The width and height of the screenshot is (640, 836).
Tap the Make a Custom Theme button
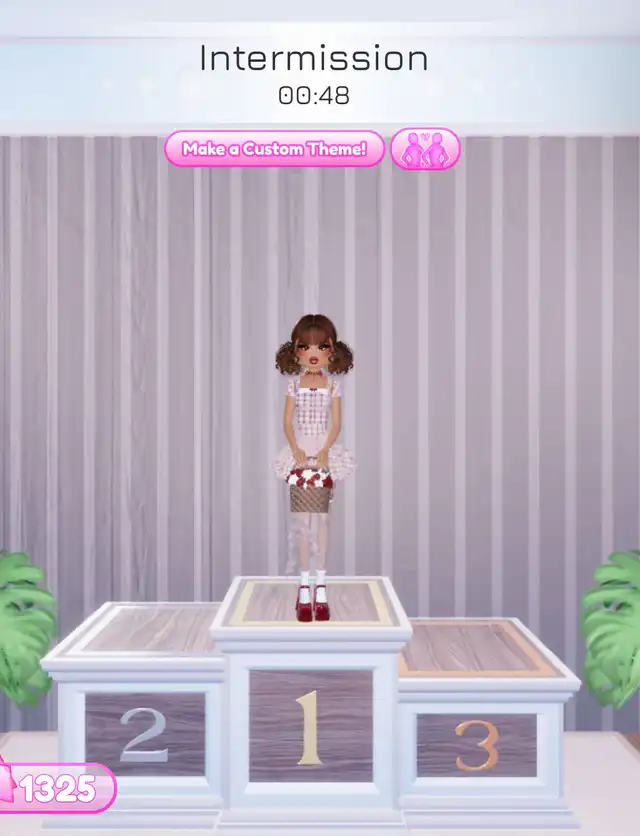tap(274, 149)
